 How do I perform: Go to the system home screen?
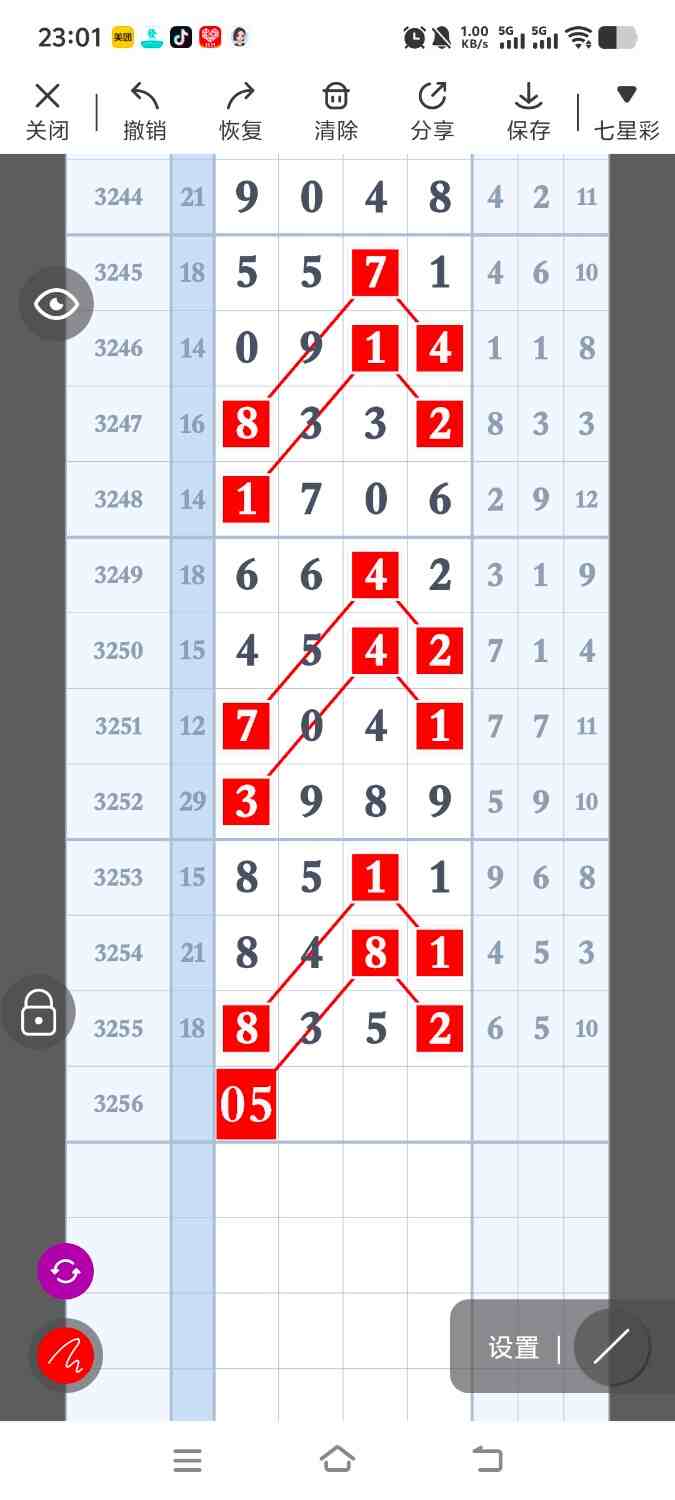(x=337, y=1460)
